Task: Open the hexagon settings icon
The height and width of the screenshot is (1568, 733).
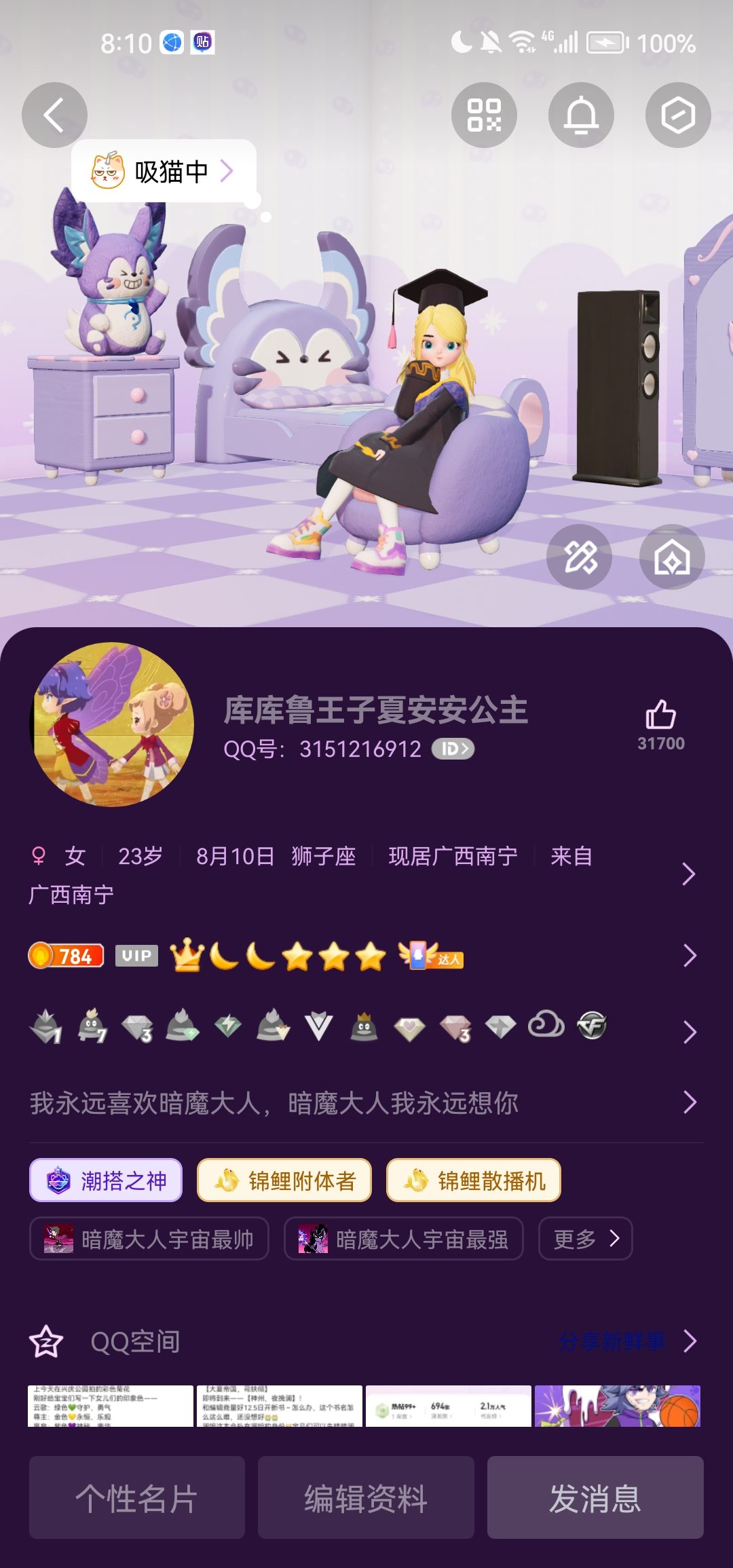Action: pos(677,115)
